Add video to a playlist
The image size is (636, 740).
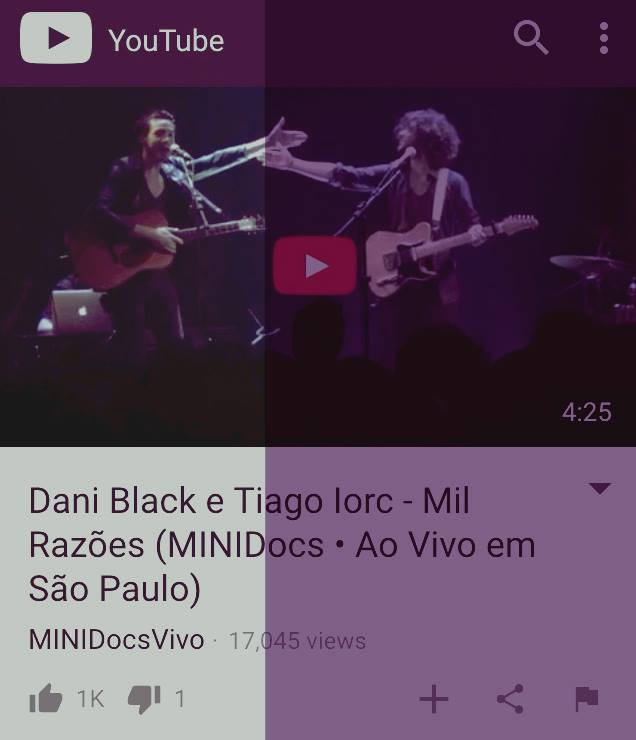tap(433, 699)
